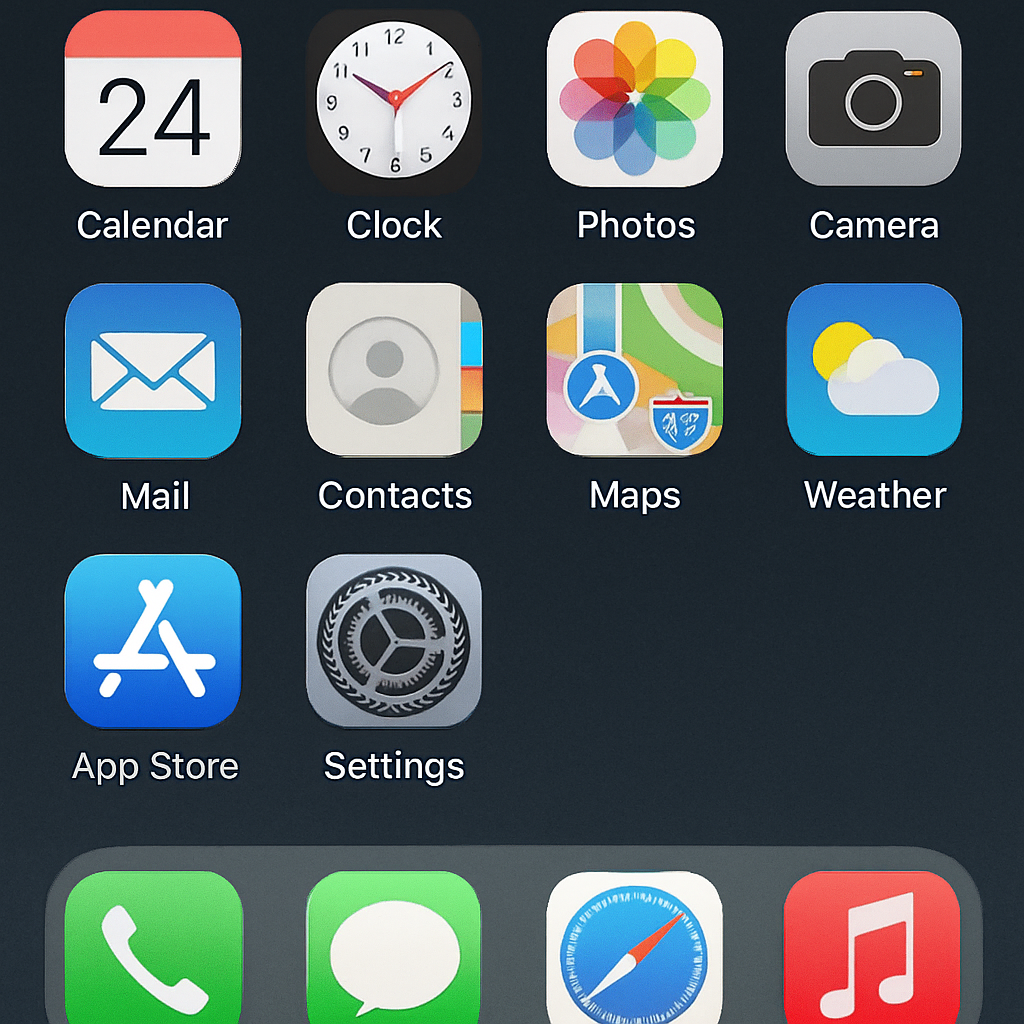This screenshot has width=1024, height=1024.
Task: Open the red Music app in dock
Action: (x=872, y=950)
